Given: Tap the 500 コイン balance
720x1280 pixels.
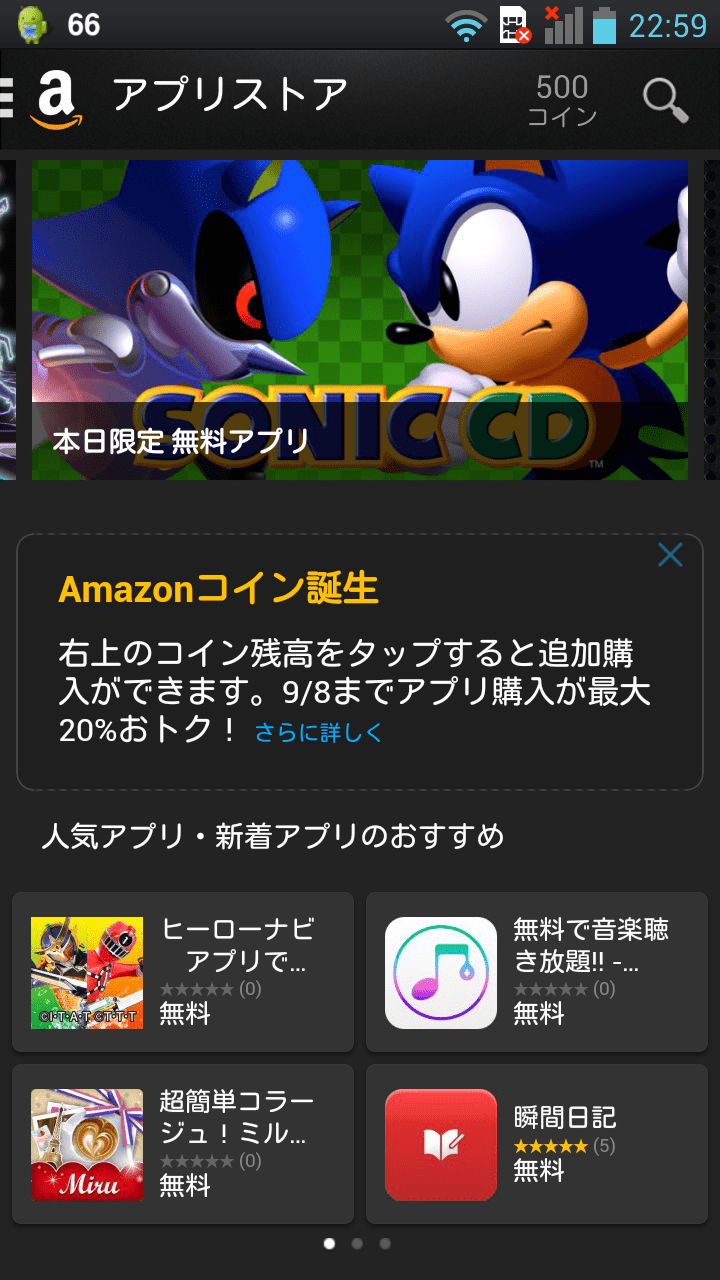Looking at the screenshot, I should tap(562, 100).
